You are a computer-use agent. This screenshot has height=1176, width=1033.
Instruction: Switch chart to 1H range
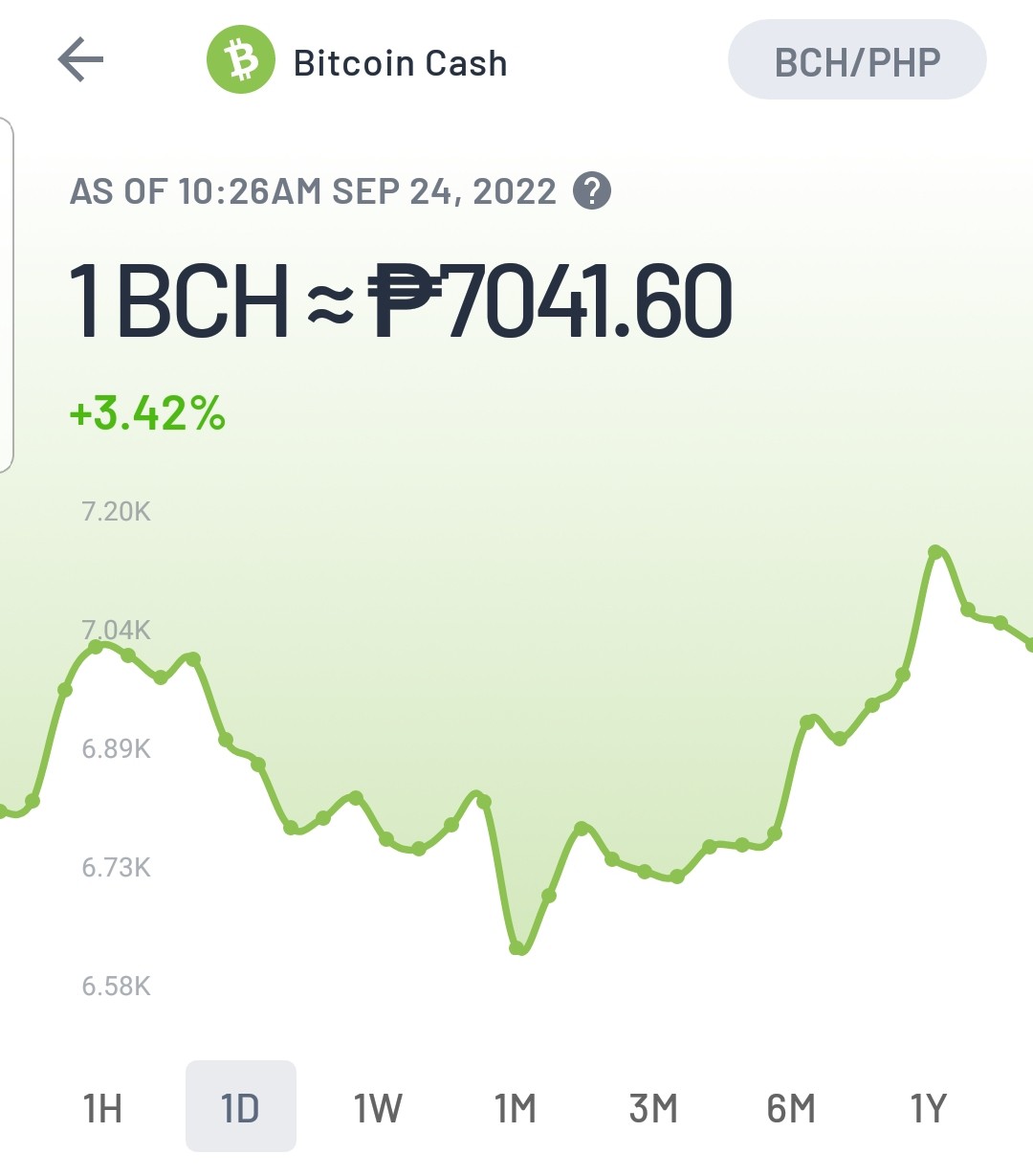[103, 1108]
